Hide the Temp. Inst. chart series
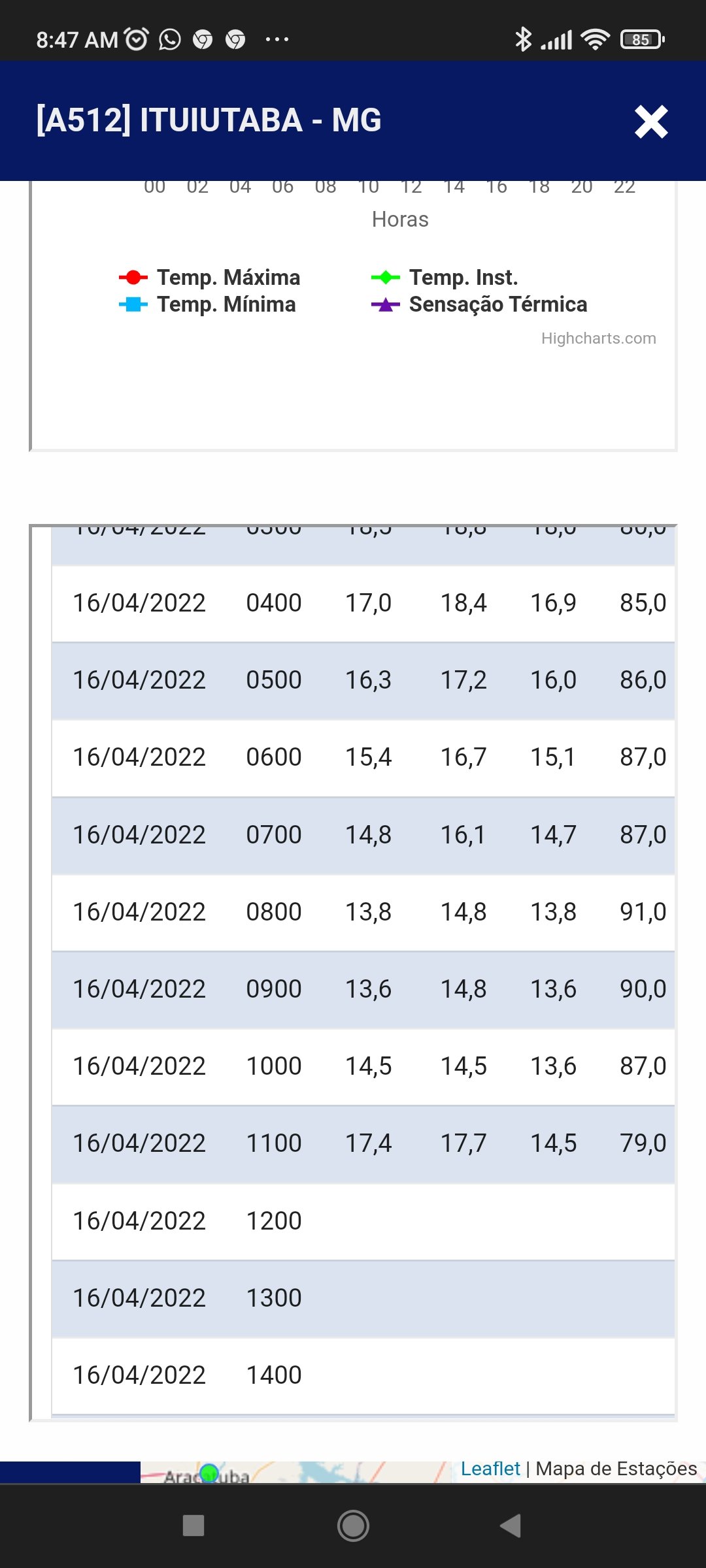This screenshot has height=1568, width=706. [x=445, y=278]
